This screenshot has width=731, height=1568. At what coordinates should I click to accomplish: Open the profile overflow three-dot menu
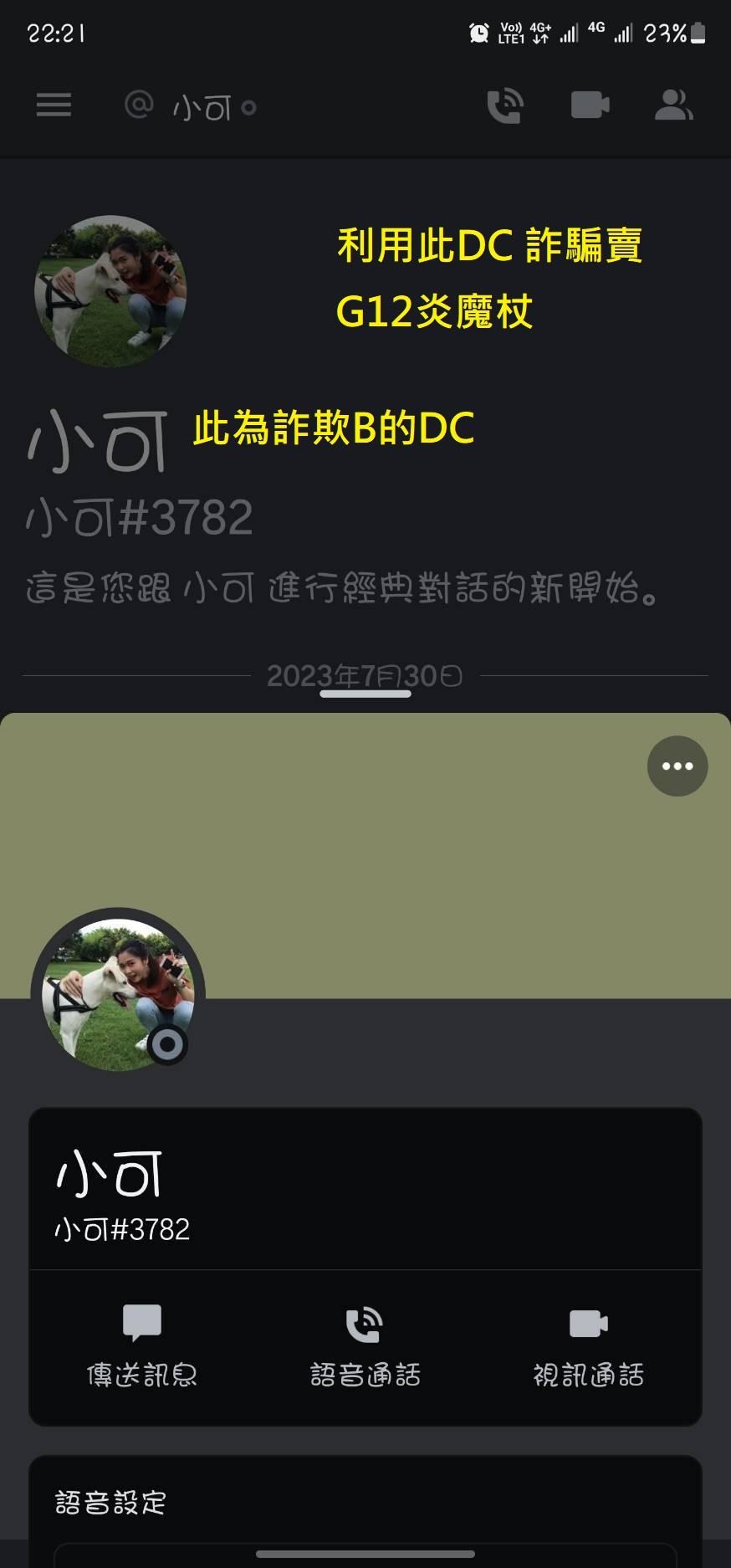coord(677,766)
